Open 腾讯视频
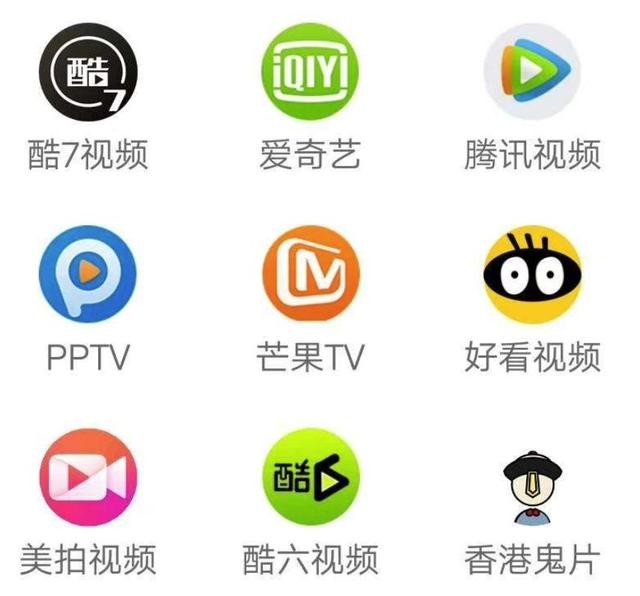Viewport: 640px width, 596px height. pyautogui.click(x=532, y=71)
